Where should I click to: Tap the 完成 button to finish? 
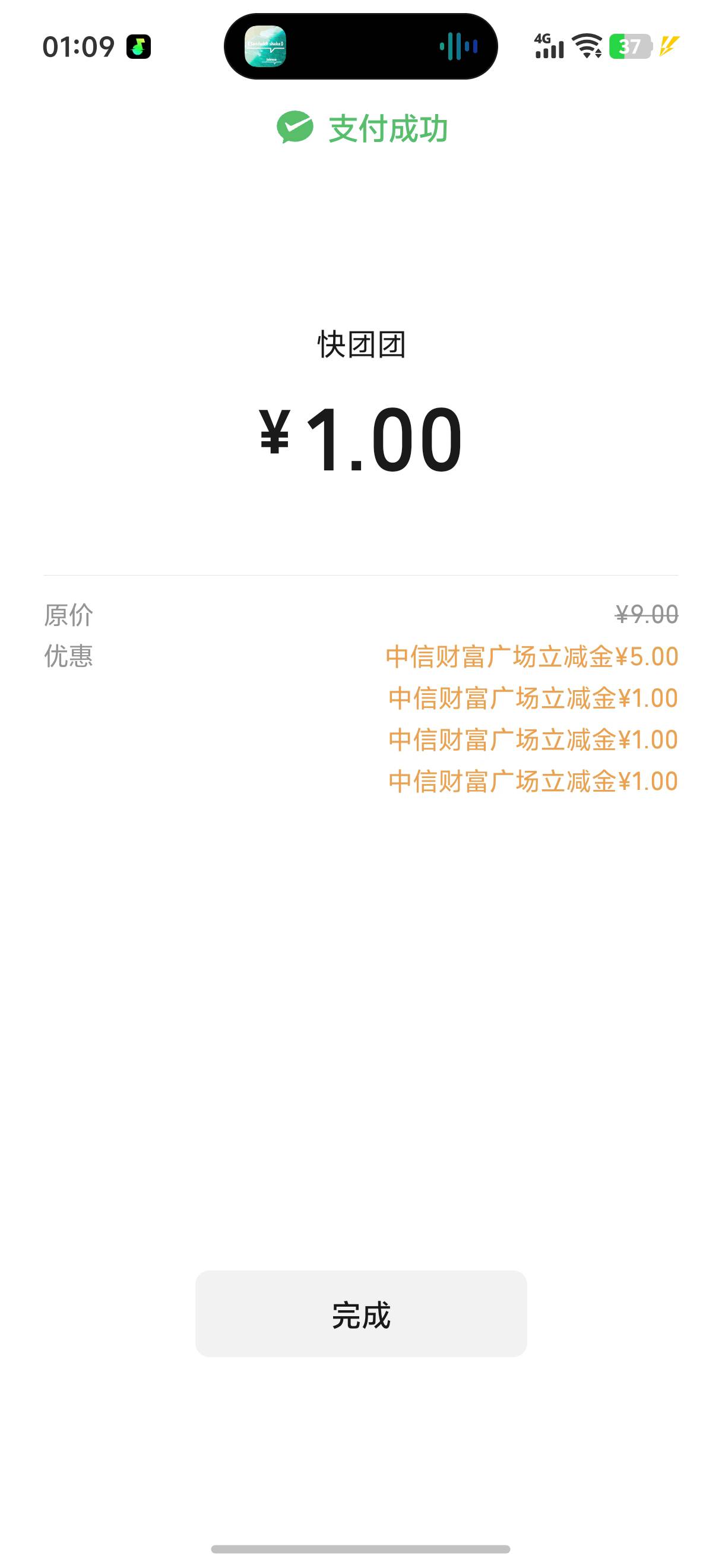(x=360, y=1314)
